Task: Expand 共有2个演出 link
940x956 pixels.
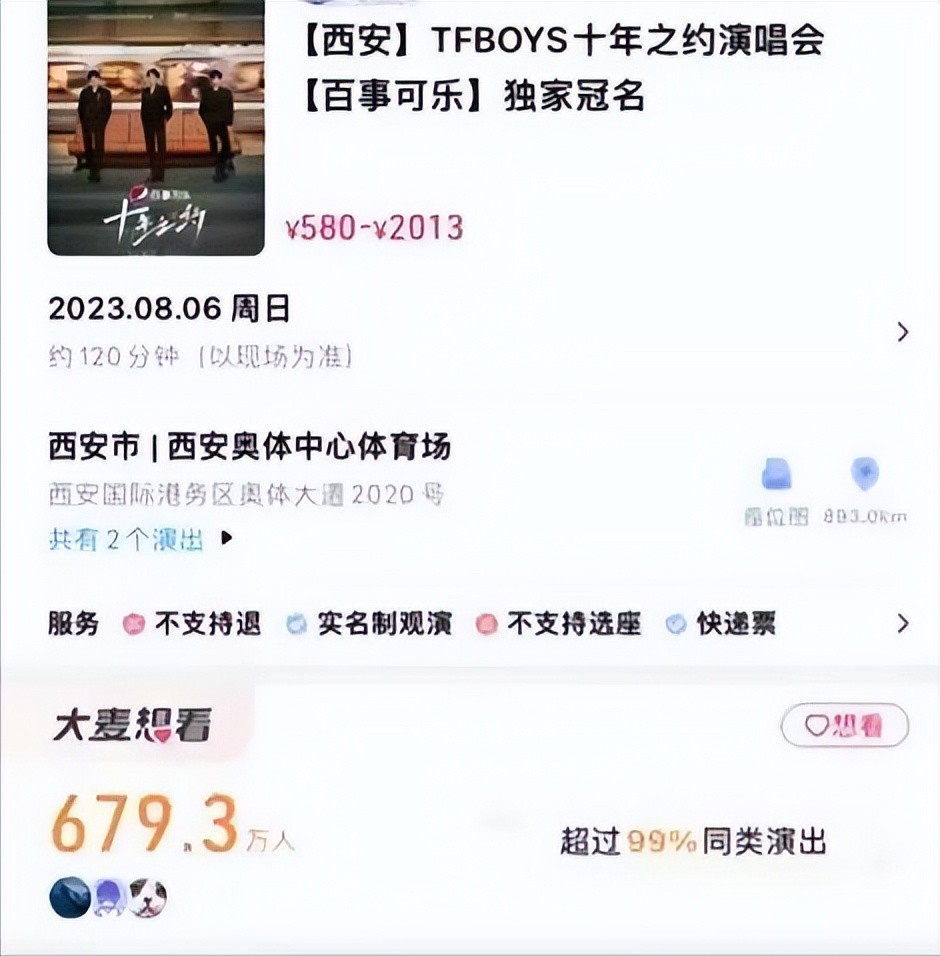Action: (140, 540)
